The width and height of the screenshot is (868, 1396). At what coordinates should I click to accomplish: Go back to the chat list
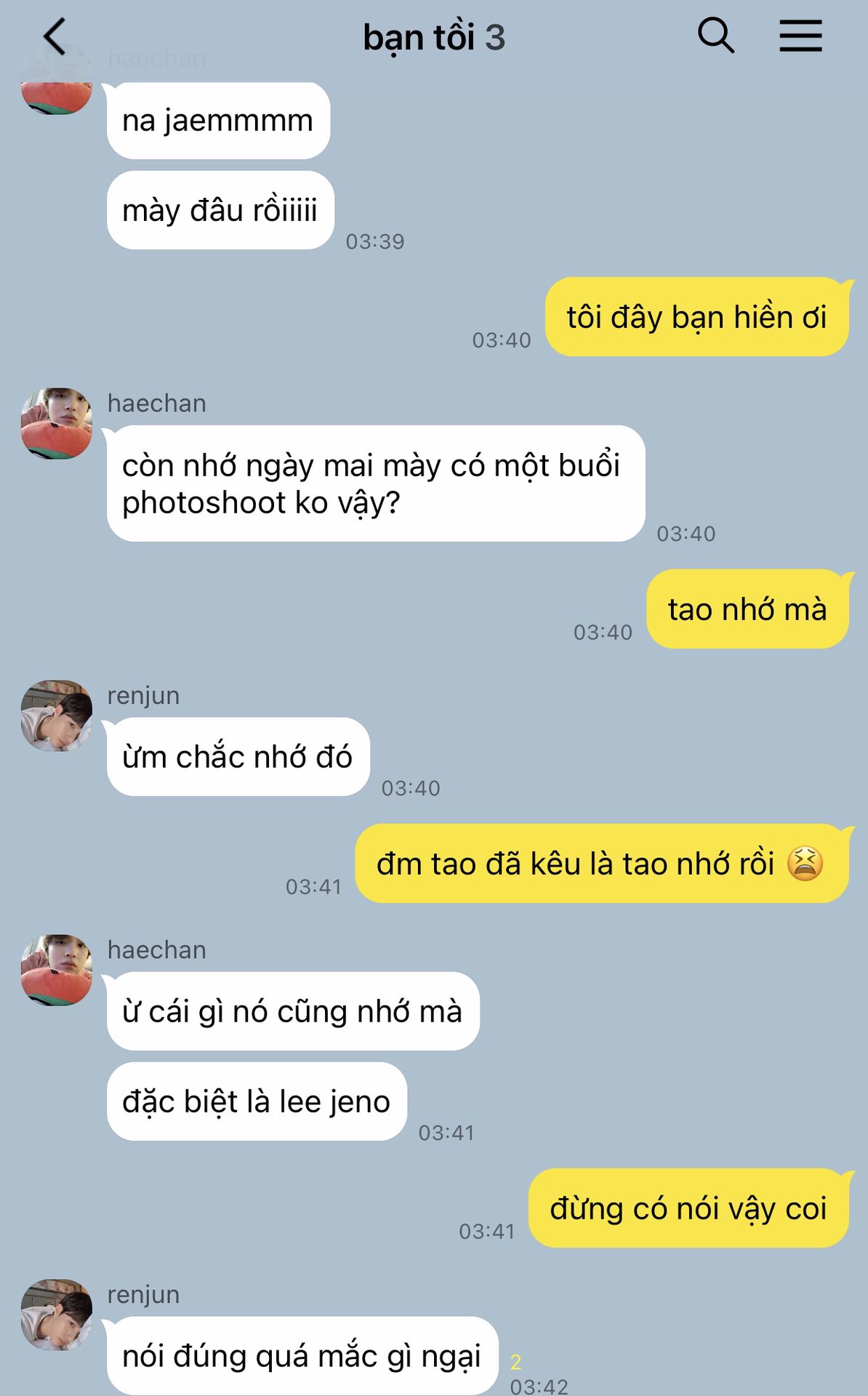(55, 36)
